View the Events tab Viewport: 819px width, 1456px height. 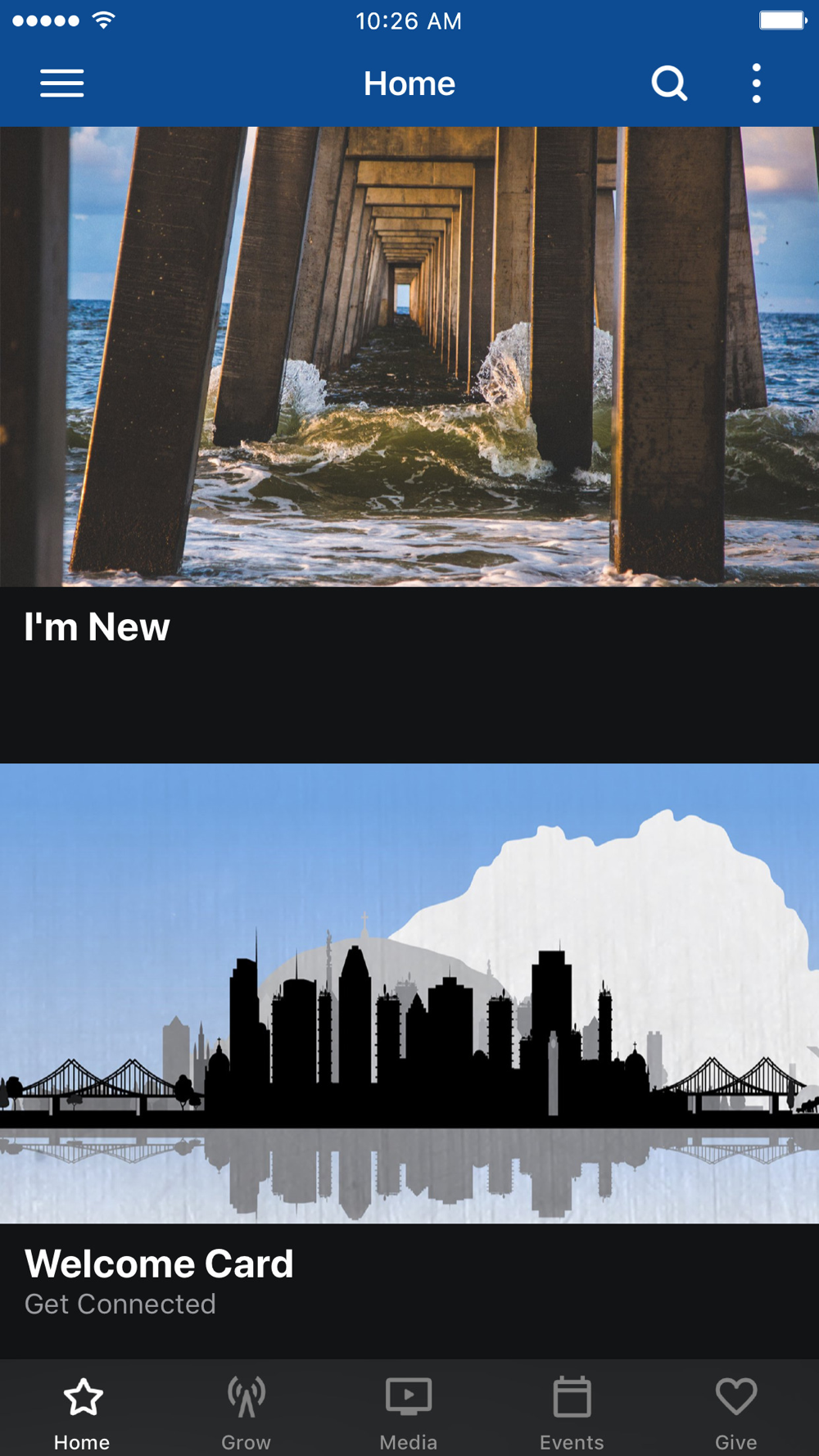click(x=572, y=1410)
